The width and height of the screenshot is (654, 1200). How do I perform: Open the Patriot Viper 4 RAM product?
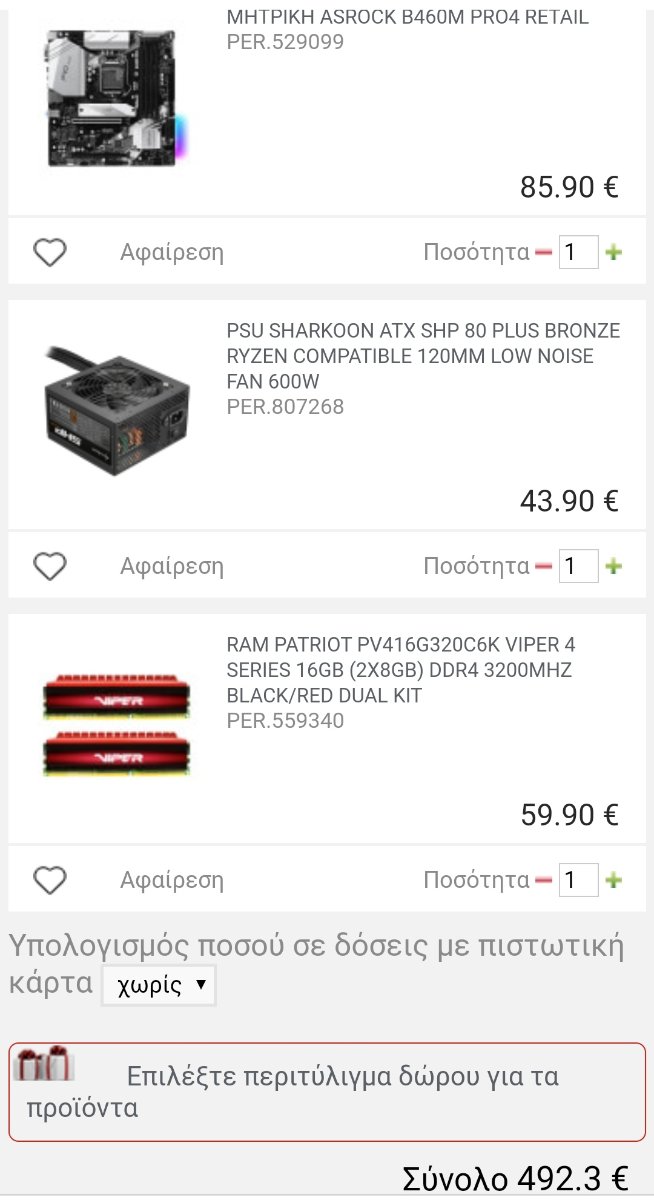coord(401,670)
